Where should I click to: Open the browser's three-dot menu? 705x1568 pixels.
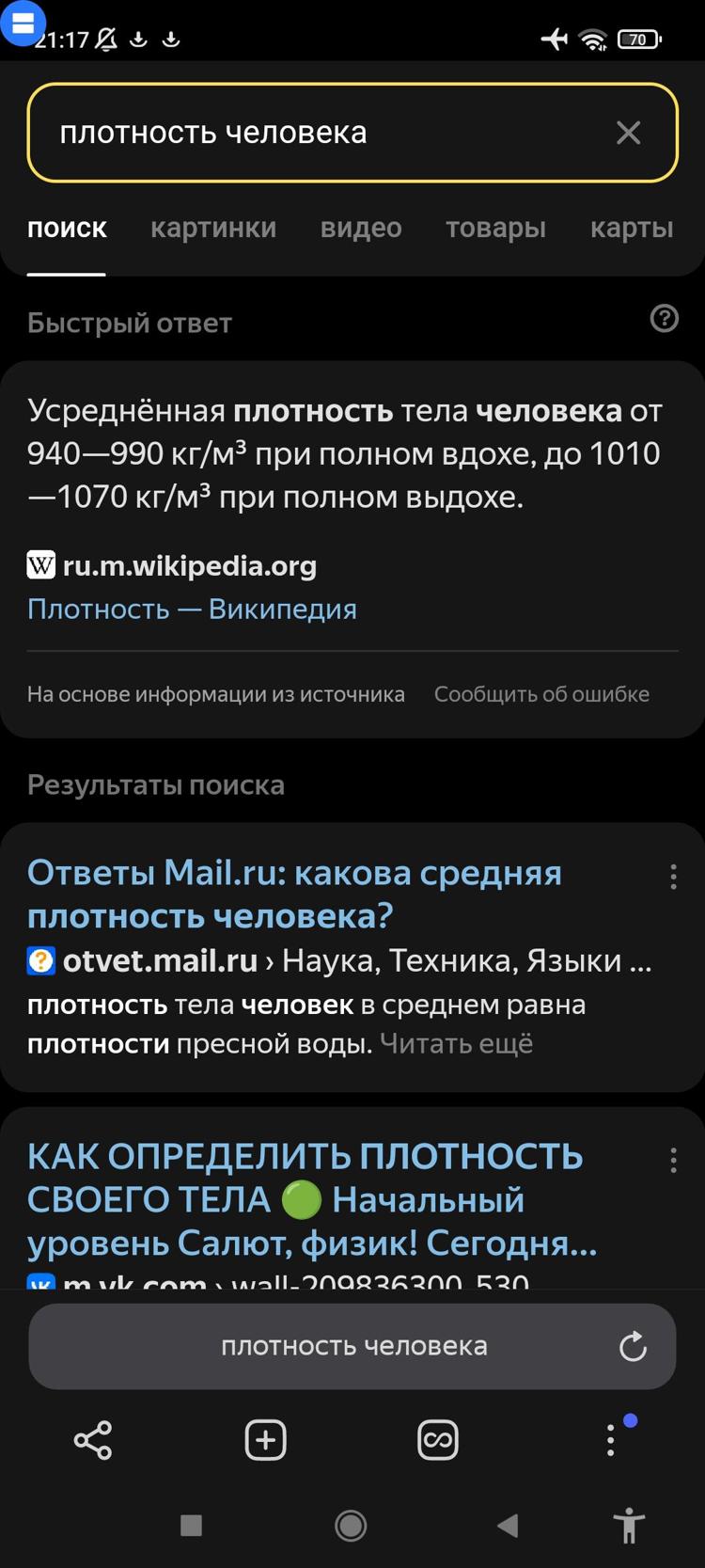coord(611,1440)
